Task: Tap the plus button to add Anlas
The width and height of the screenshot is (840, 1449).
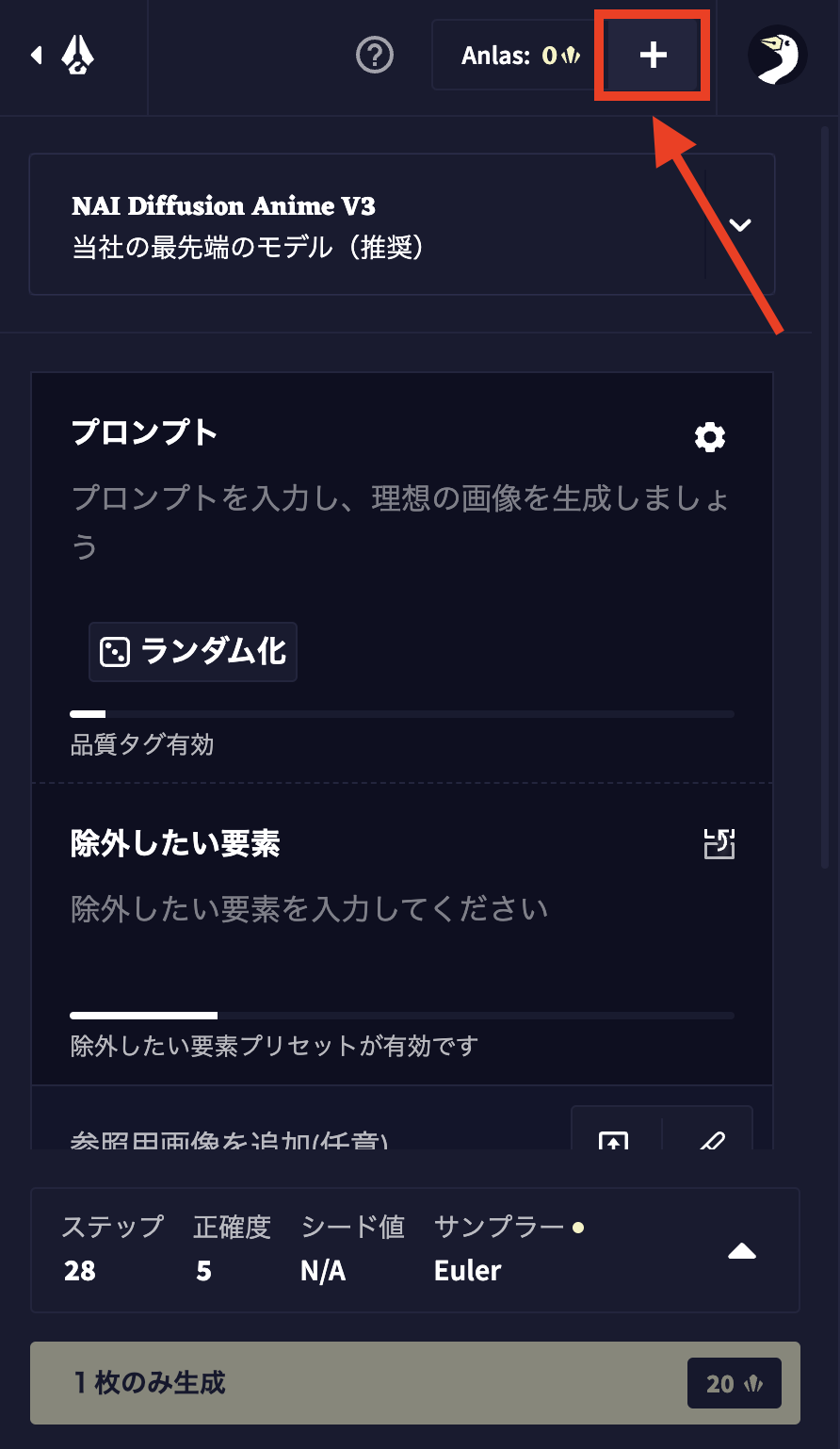Action: pyautogui.click(x=653, y=56)
